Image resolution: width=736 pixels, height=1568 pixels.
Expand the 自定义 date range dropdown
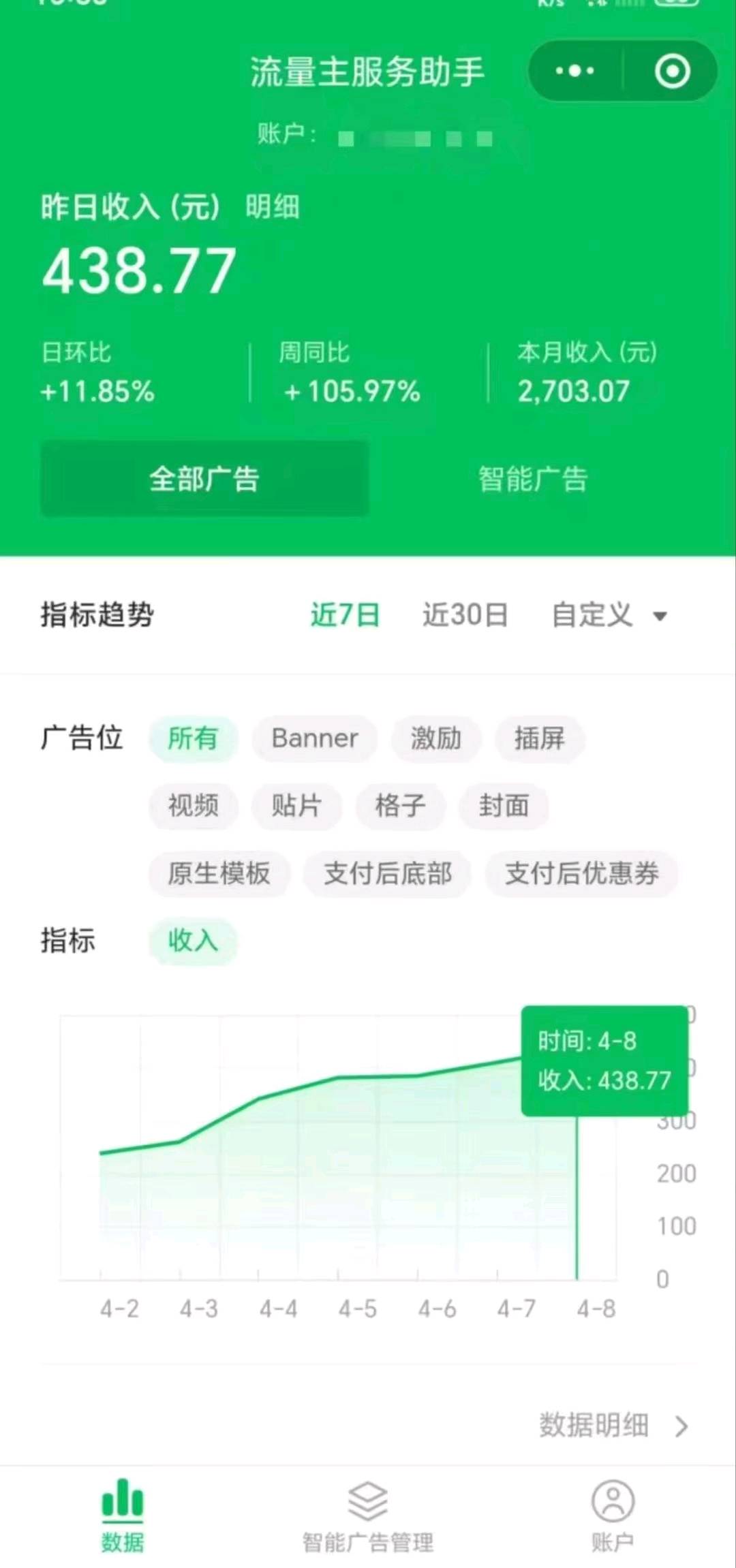click(609, 615)
